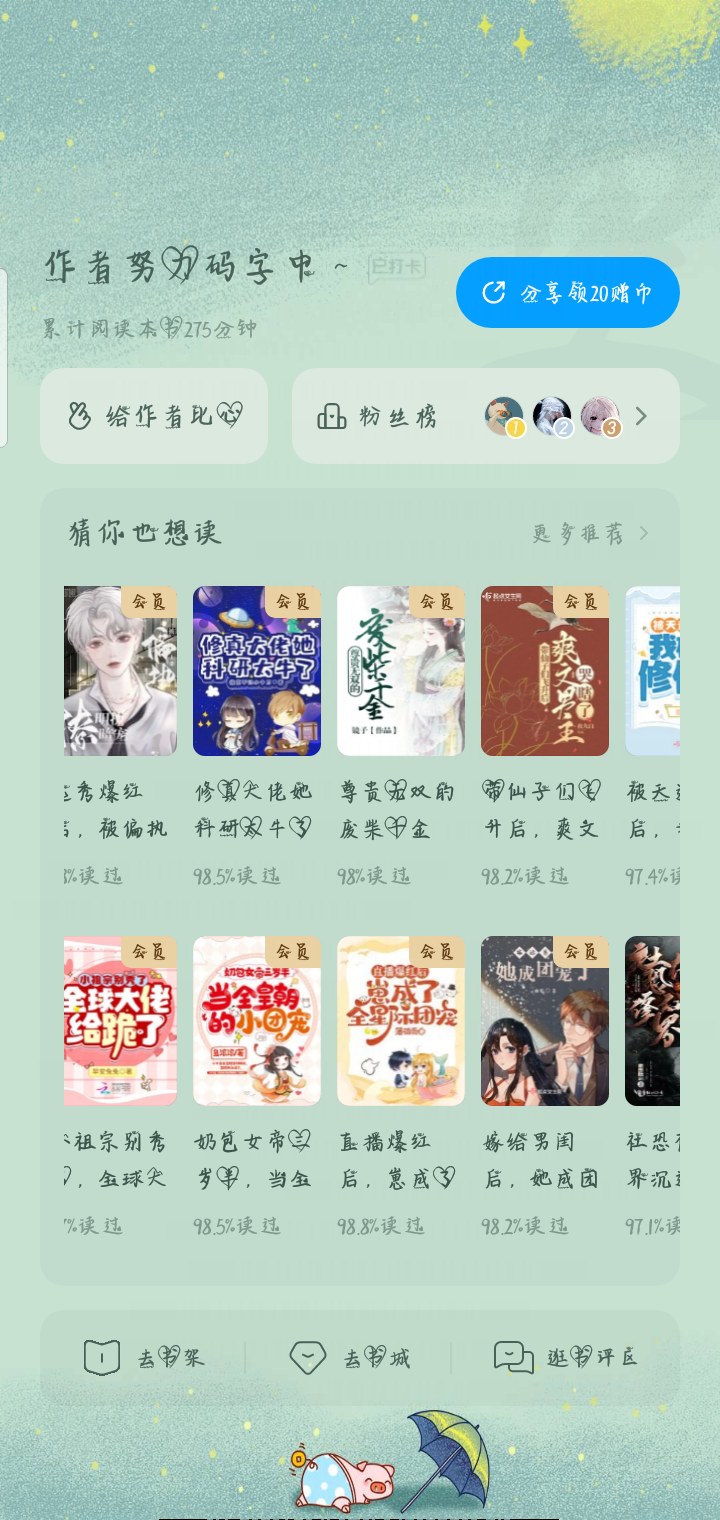Tap 给作者比心 to send the author a heart
720x1520 pixels.
point(154,416)
